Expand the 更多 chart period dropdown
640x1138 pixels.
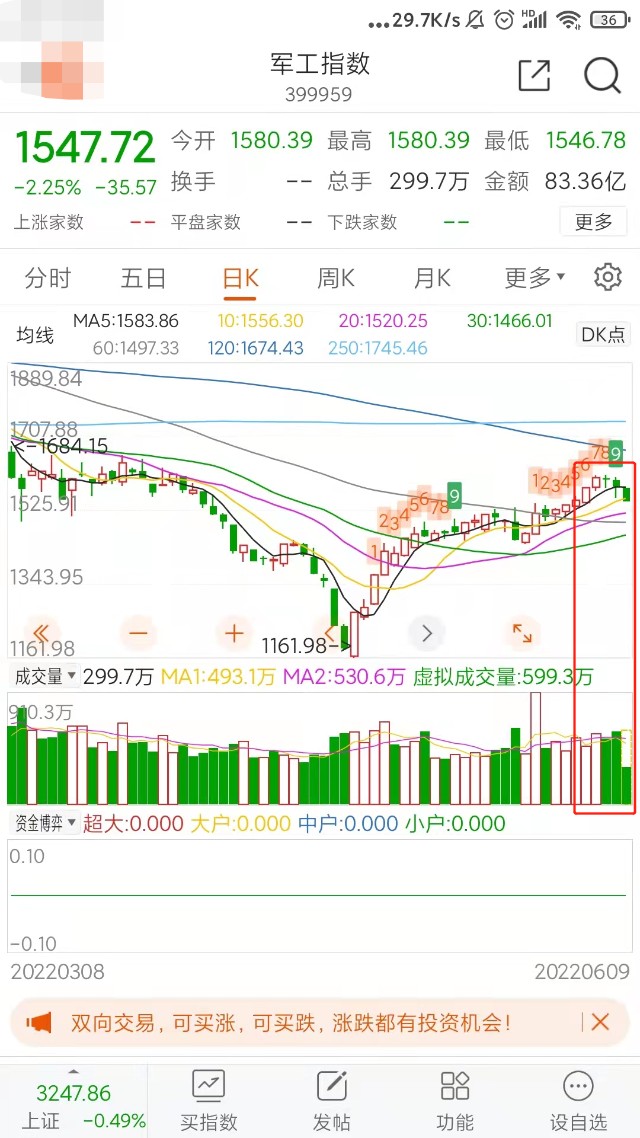coord(534,278)
